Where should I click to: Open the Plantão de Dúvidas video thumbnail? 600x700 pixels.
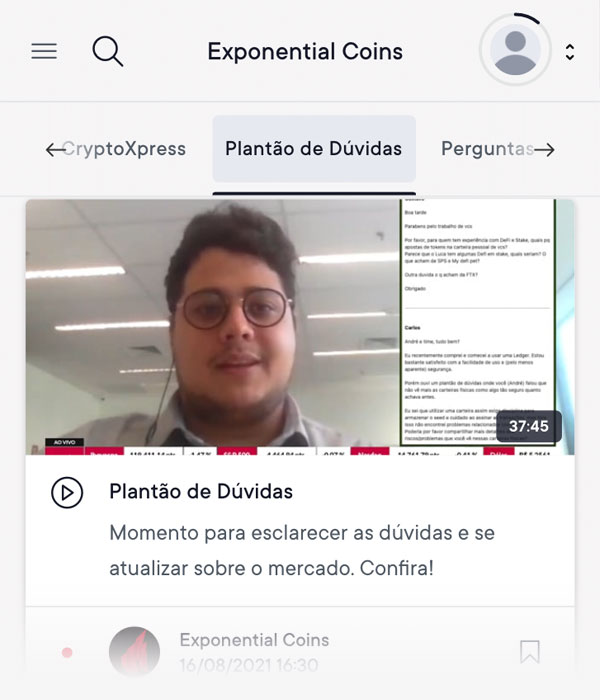300,327
